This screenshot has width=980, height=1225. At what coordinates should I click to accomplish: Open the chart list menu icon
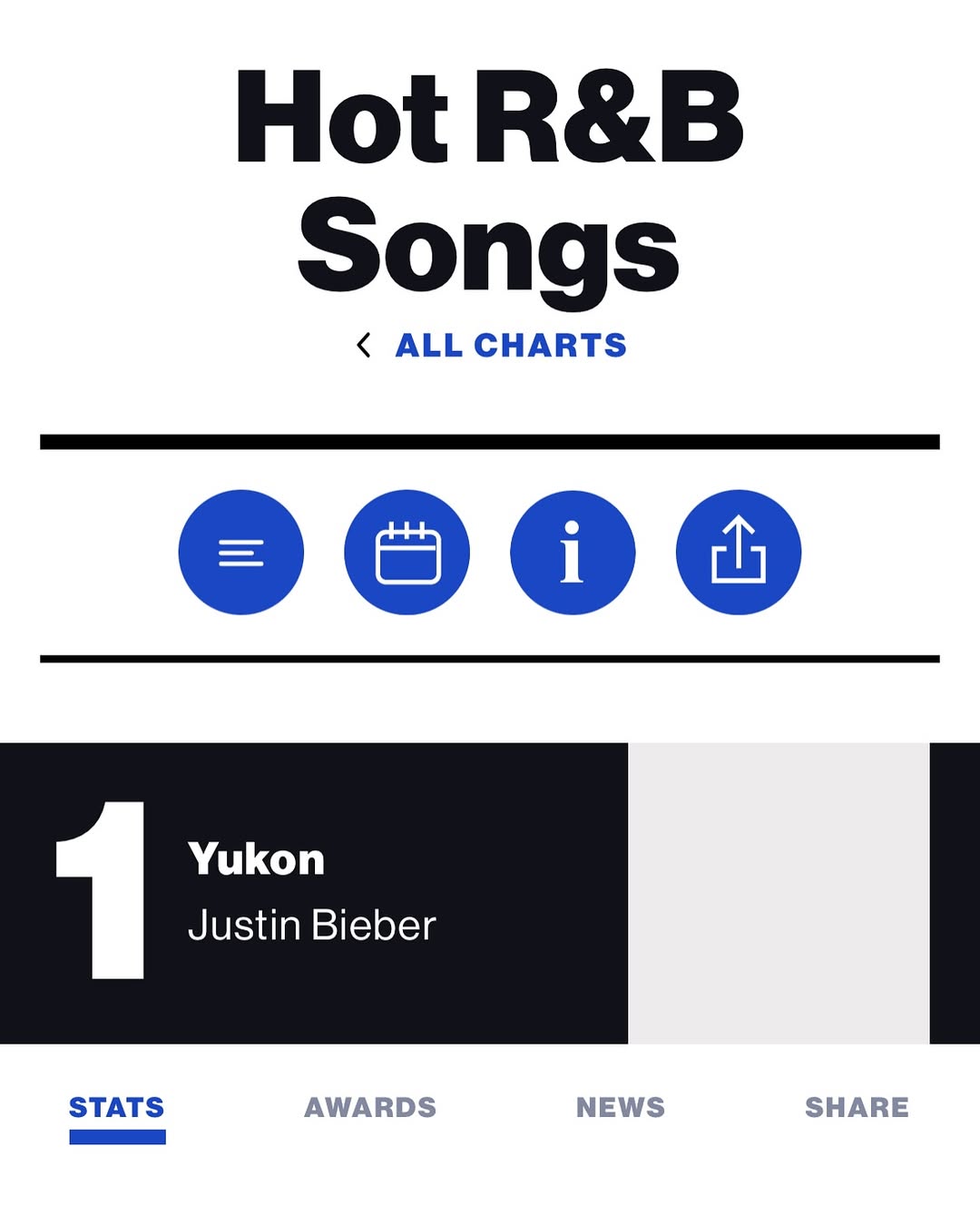point(241,553)
